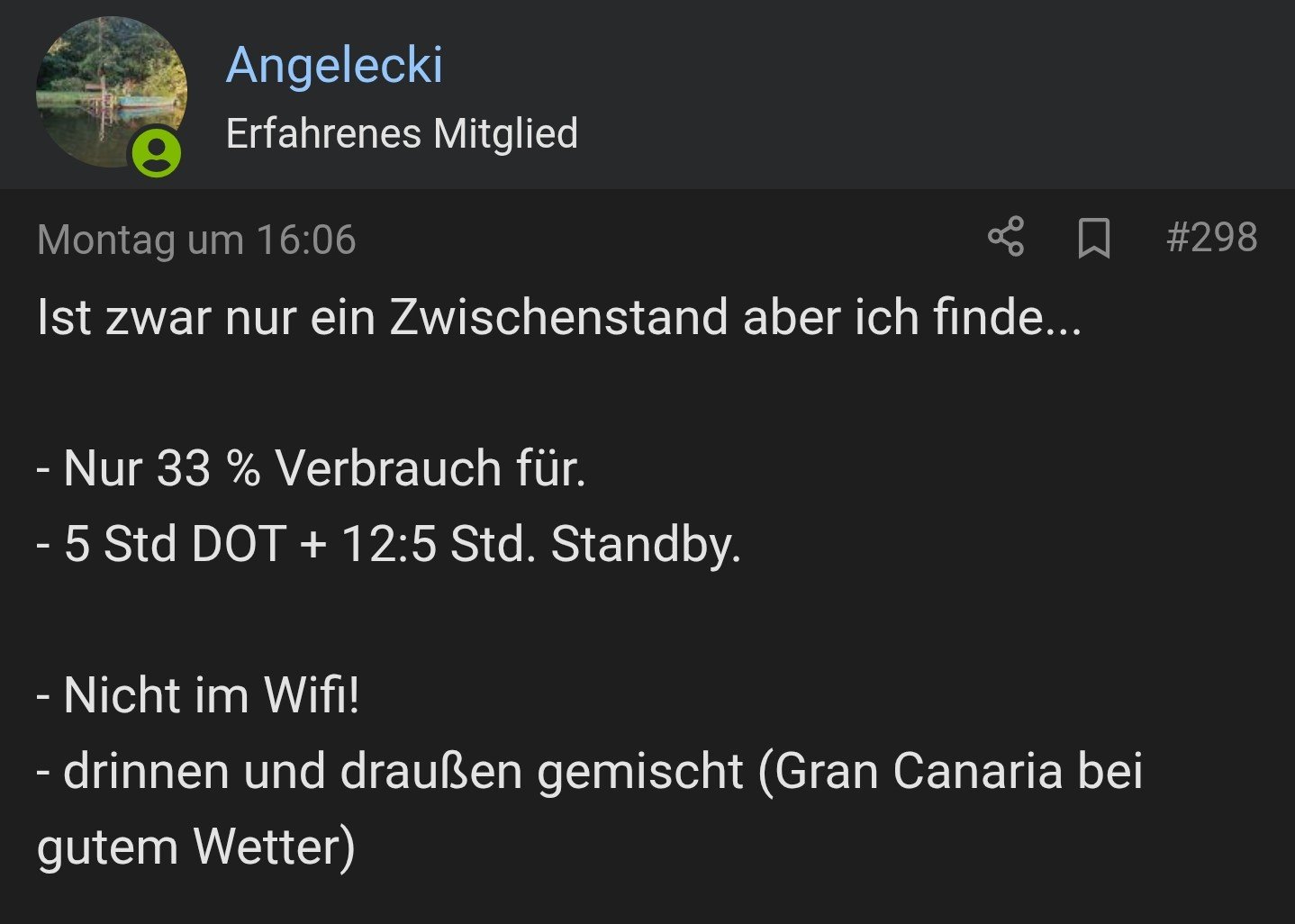The height and width of the screenshot is (924, 1295).
Task: Open the Montag um 16:06 timestamp link
Action: [x=196, y=240]
